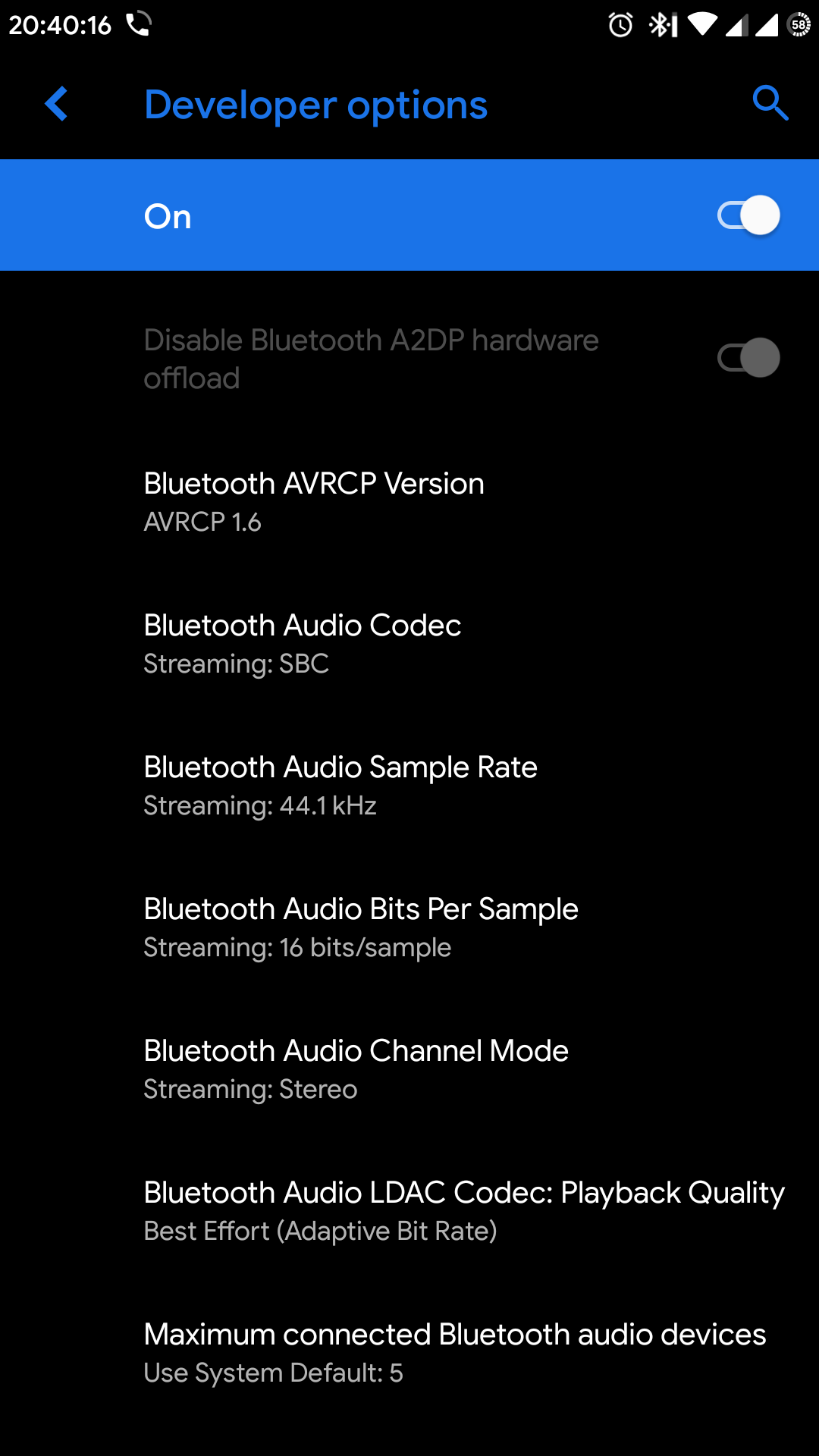
Task: Open LDAC Codec Playback Quality setting
Action: (409, 1211)
